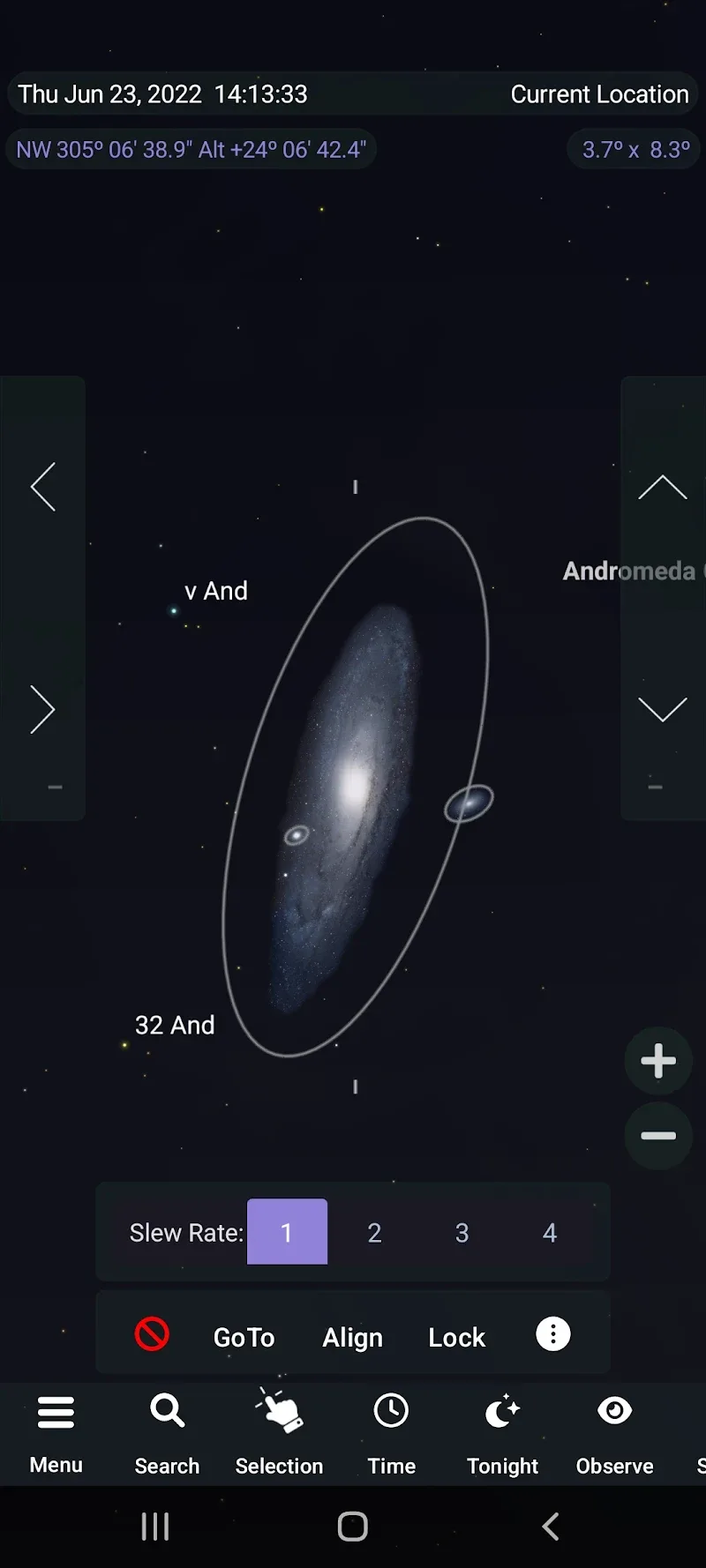Tap the Lock button

(x=456, y=1337)
